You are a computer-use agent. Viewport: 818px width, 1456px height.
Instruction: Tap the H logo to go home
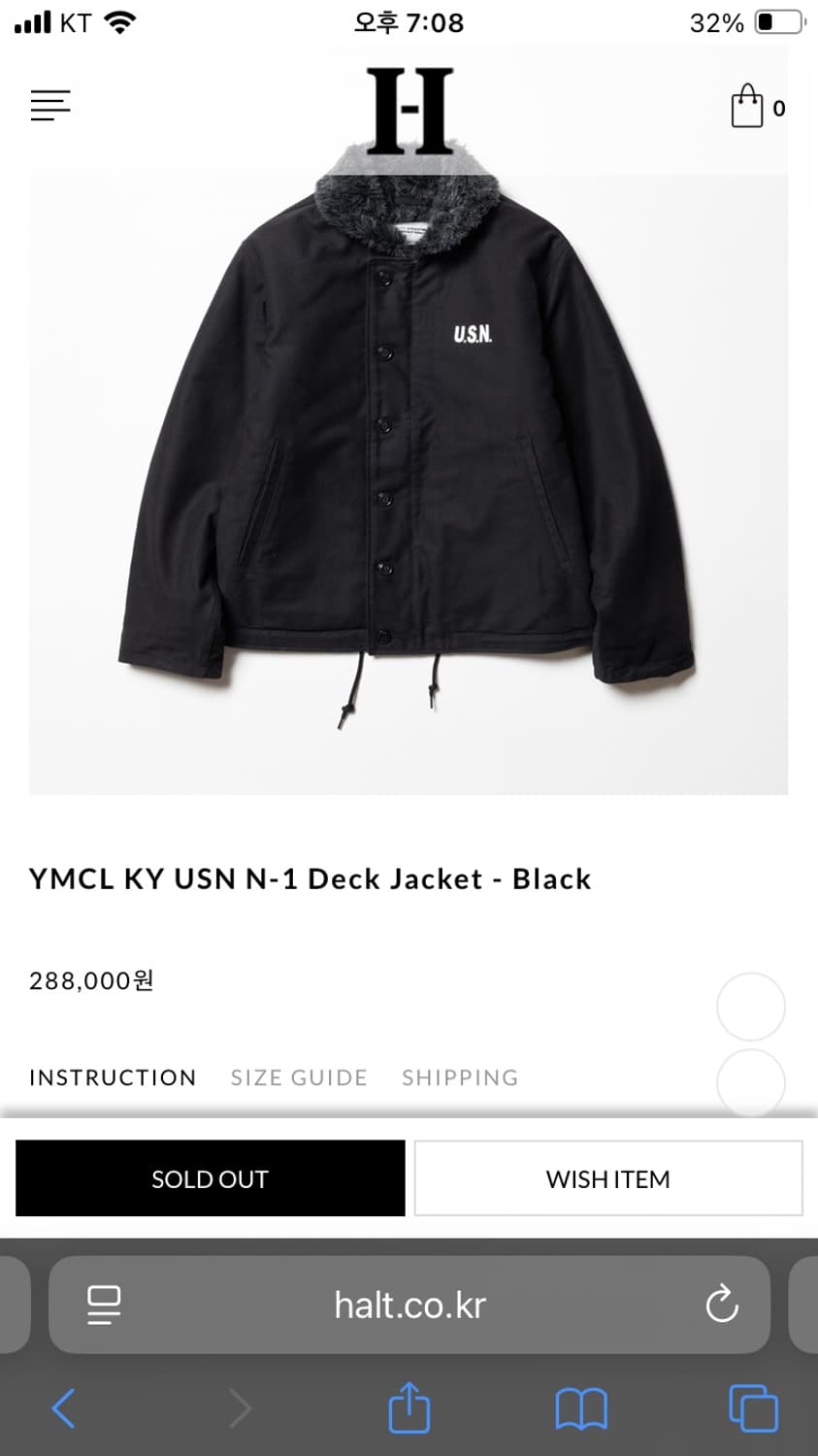(409, 107)
